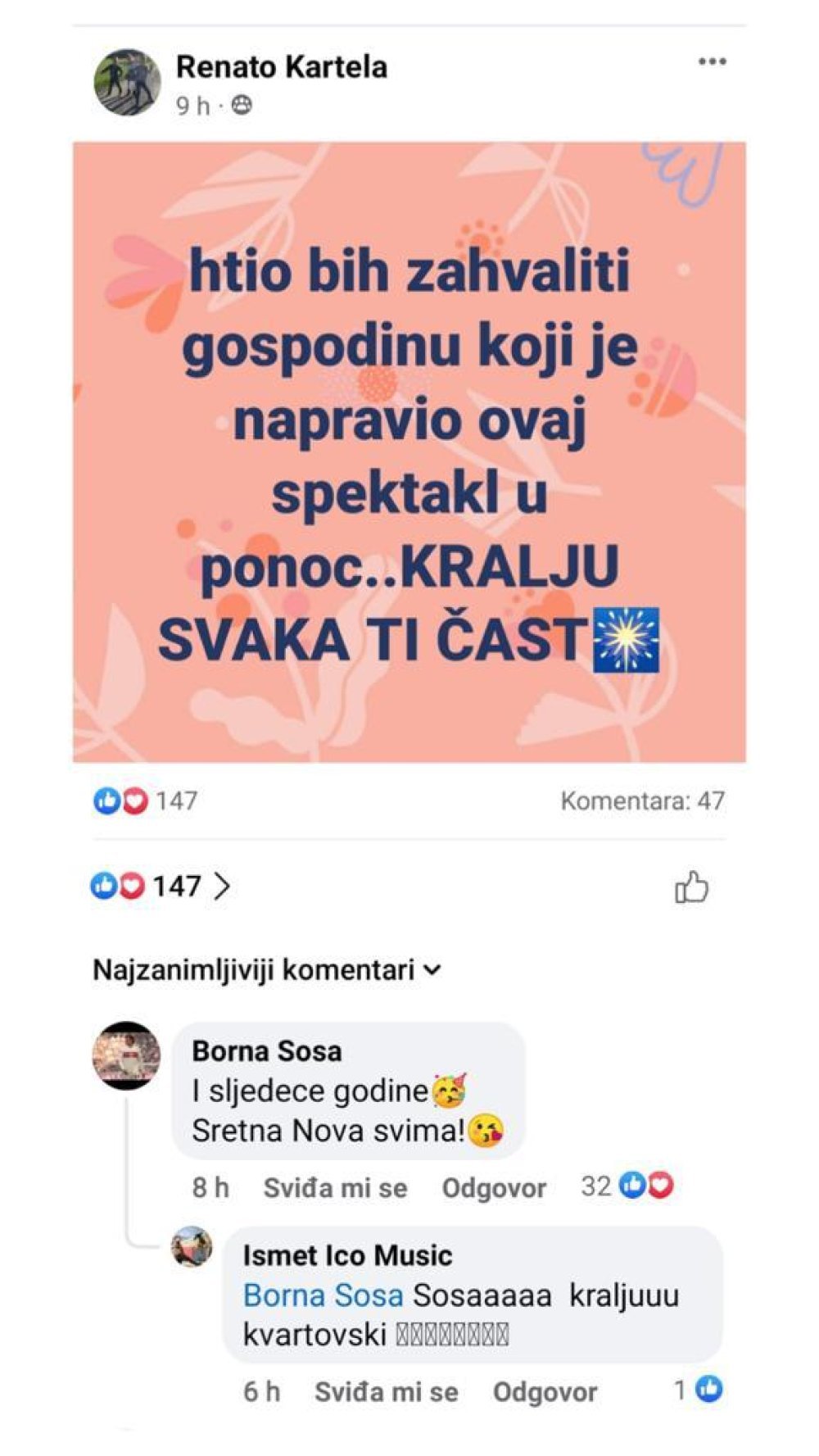
Task: Tap the Borna Sosa mention in Ismet's reply
Action: [x=323, y=1295]
